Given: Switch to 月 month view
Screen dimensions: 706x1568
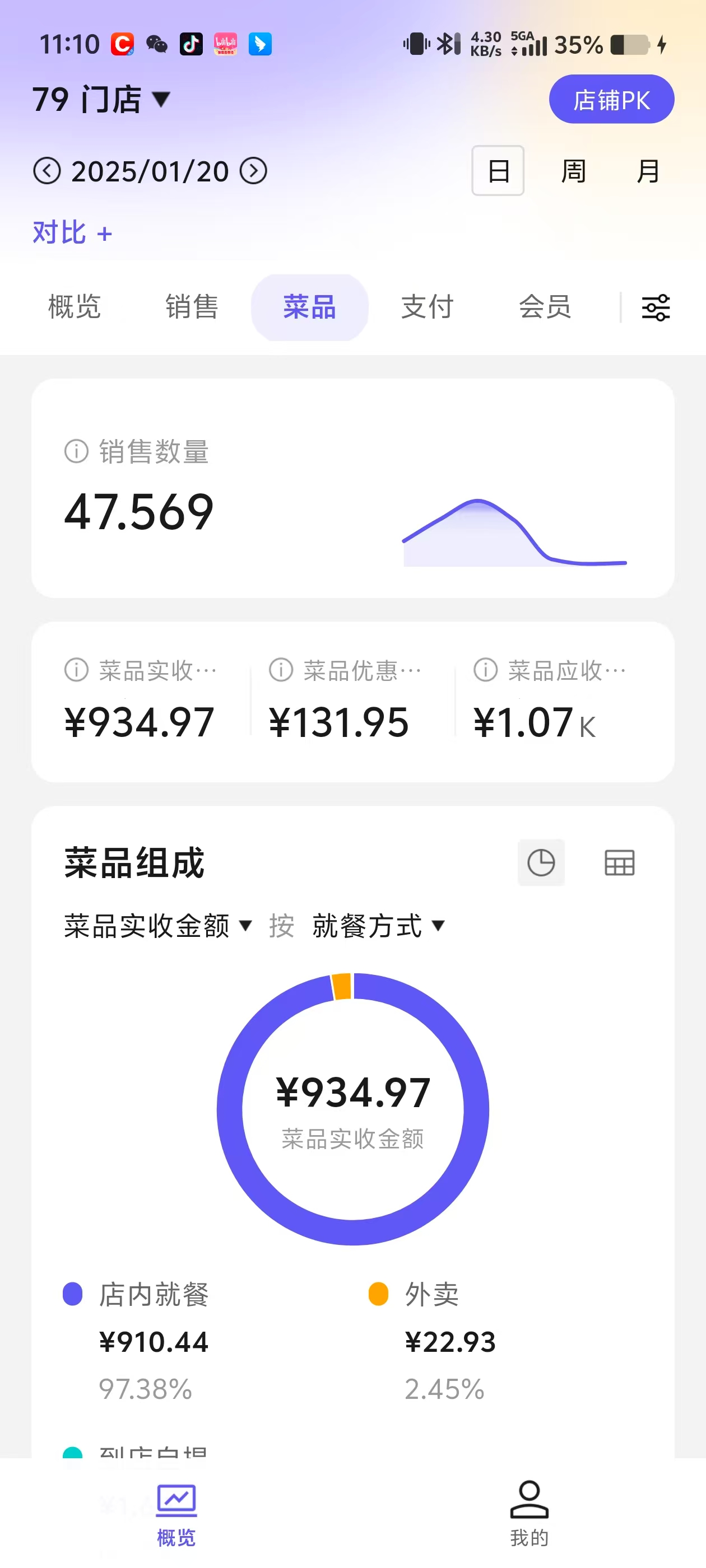Looking at the screenshot, I should [648, 170].
